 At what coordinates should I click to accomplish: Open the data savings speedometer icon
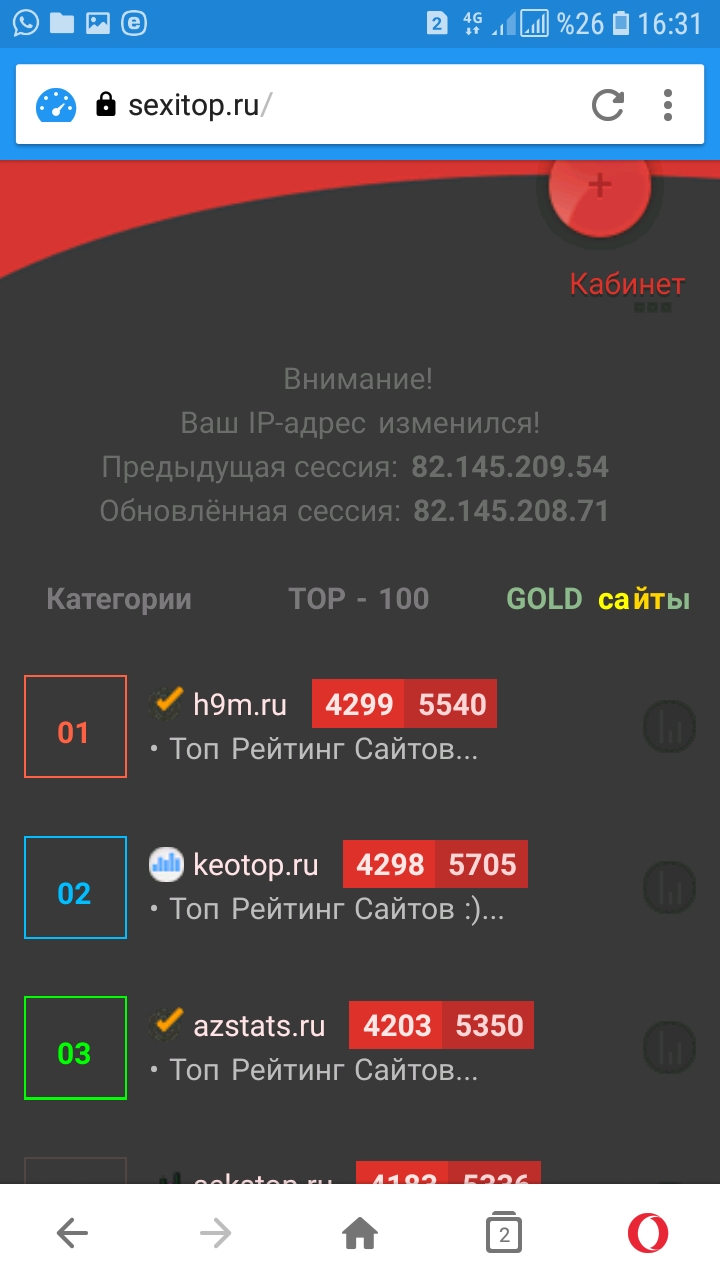56,105
